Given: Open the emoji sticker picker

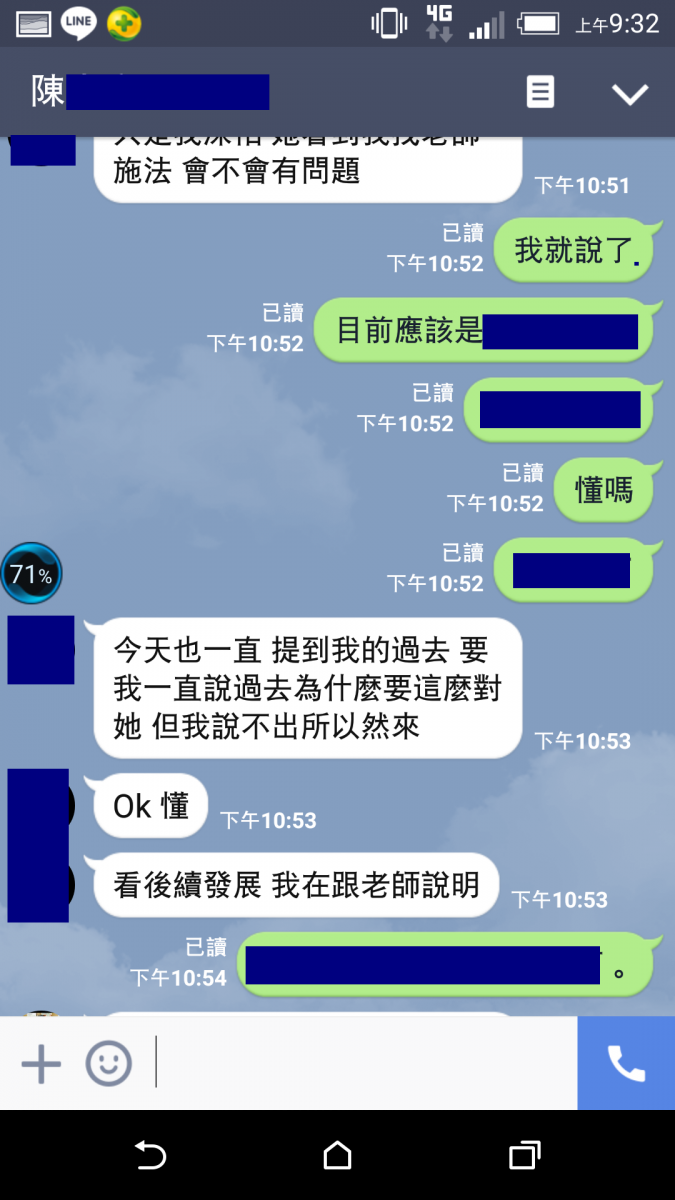Looking at the screenshot, I should point(108,1064).
